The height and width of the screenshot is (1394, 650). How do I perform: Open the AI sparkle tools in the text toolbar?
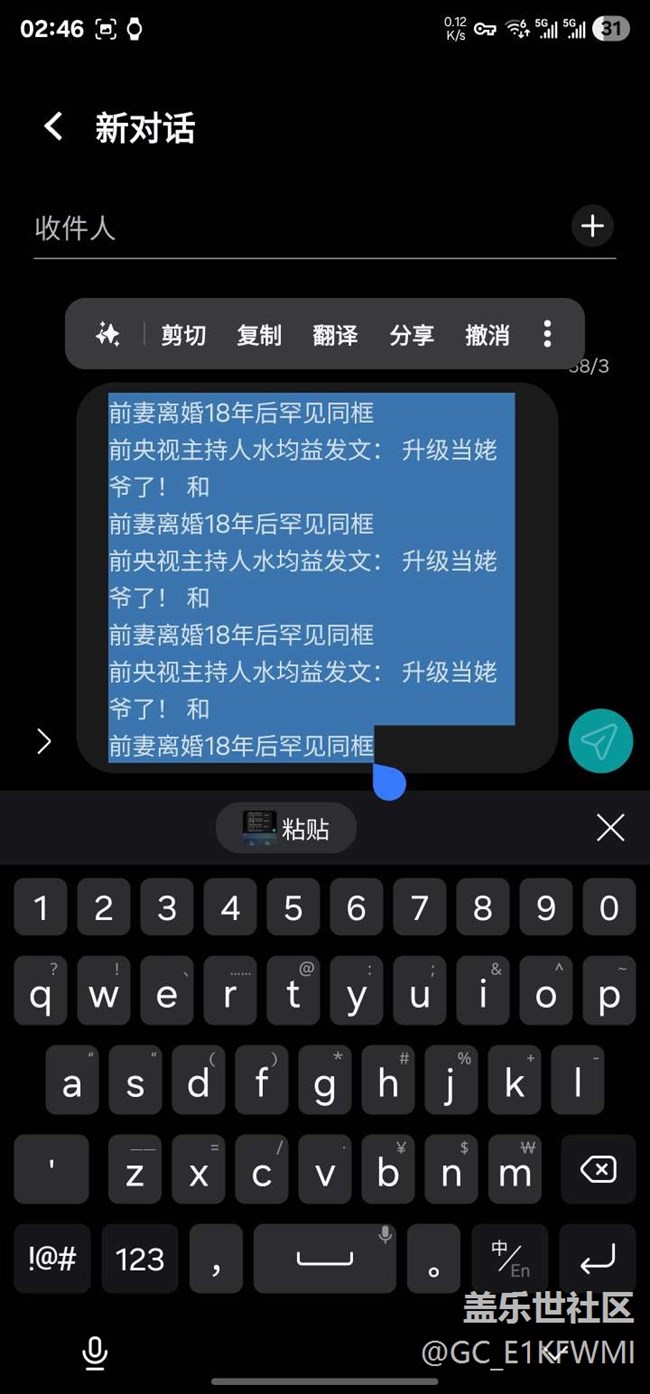[108, 335]
